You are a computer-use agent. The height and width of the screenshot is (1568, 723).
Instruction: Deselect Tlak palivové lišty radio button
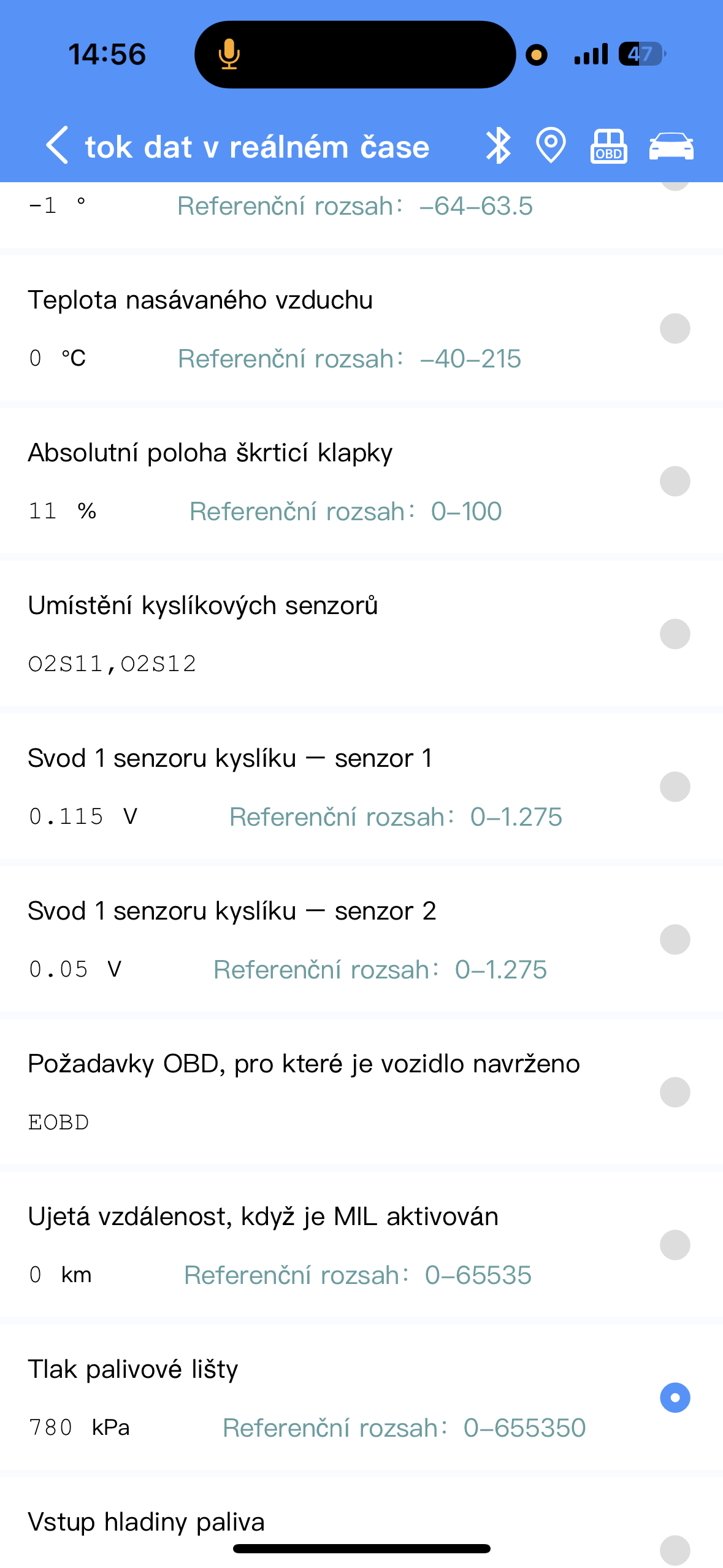pyautogui.click(x=675, y=1398)
